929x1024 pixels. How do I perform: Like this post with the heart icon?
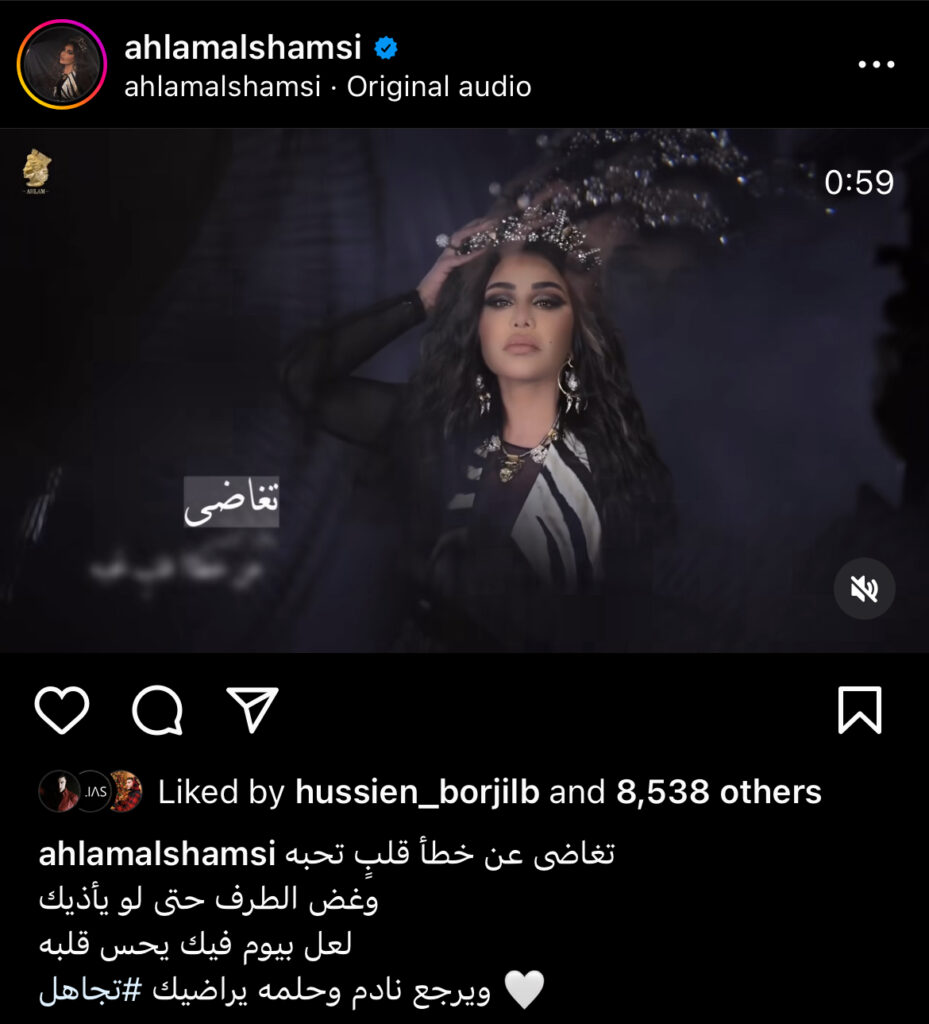pyautogui.click(x=62, y=710)
